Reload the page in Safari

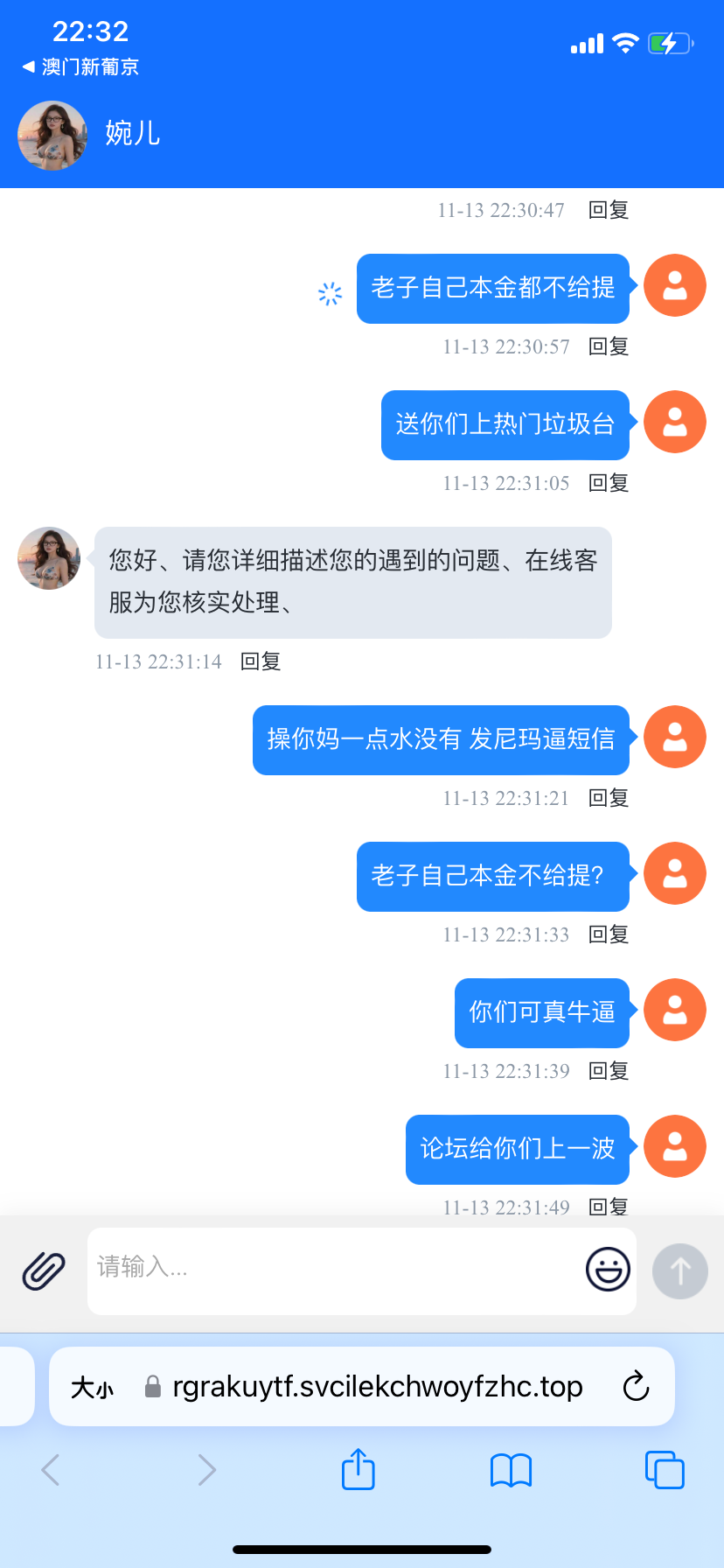click(x=636, y=1386)
